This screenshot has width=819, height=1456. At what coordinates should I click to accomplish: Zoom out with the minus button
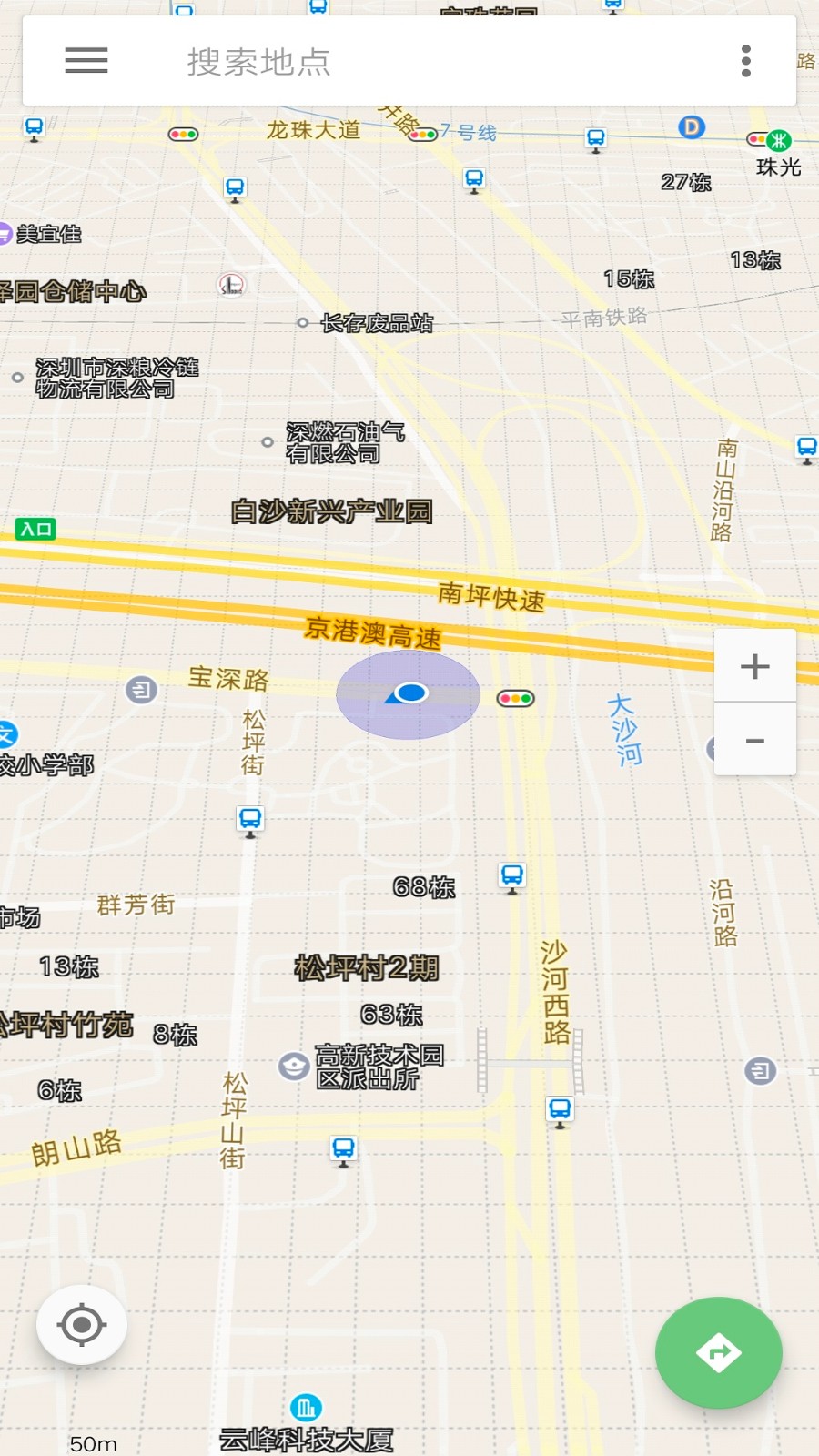pyautogui.click(x=754, y=741)
